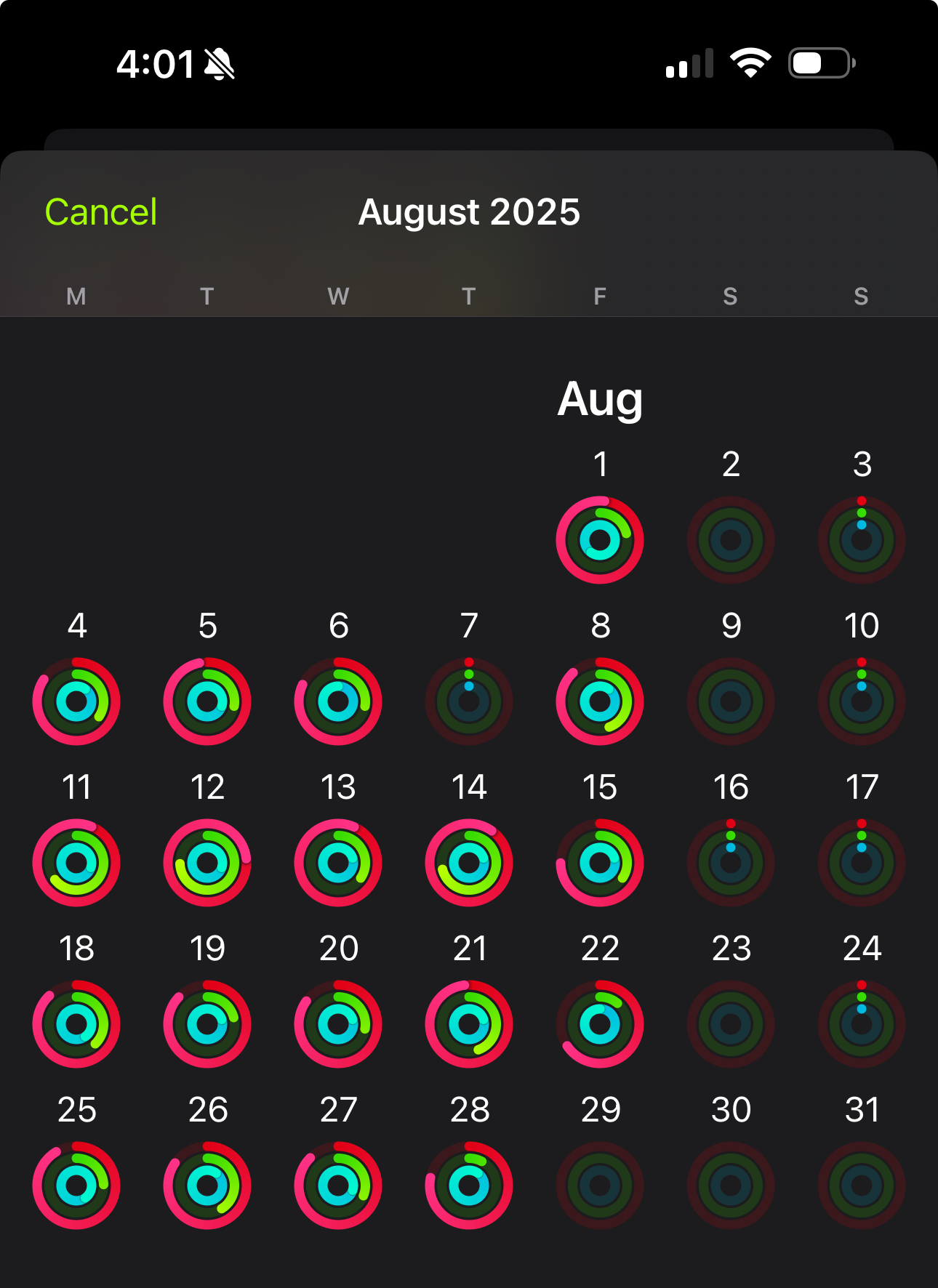938x1288 pixels.
Task: Select the Aug month label
Action: (601, 398)
